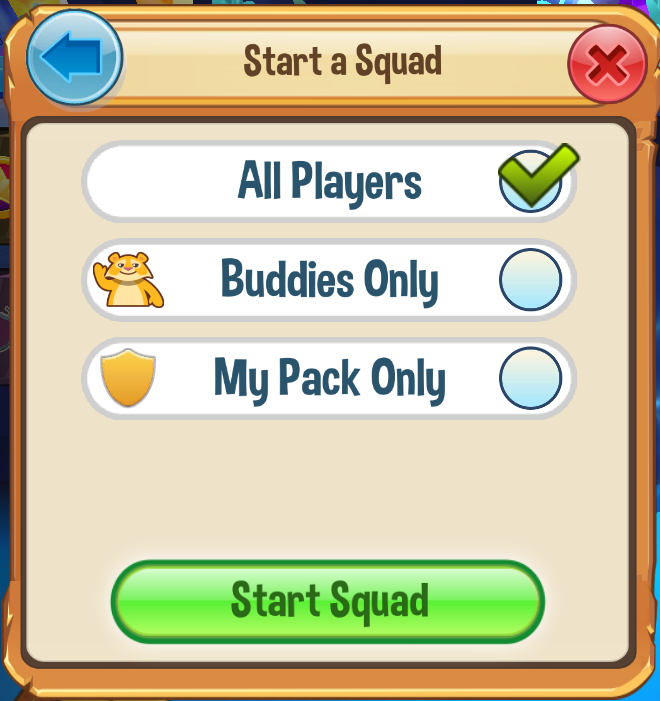Select the All Players option
The height and width of the screenshot is (701, 660).
(530, 182)
